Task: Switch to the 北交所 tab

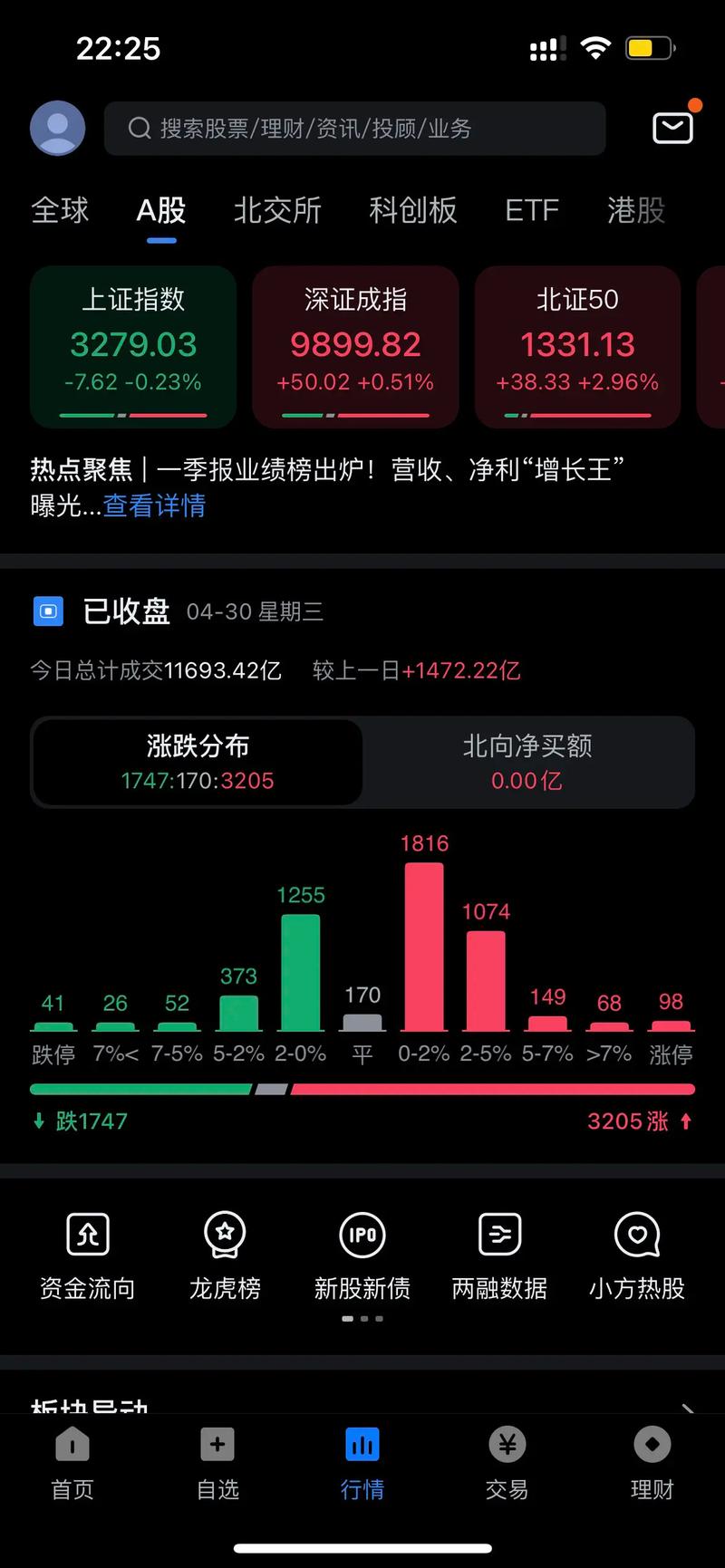Action: point(277,210)
